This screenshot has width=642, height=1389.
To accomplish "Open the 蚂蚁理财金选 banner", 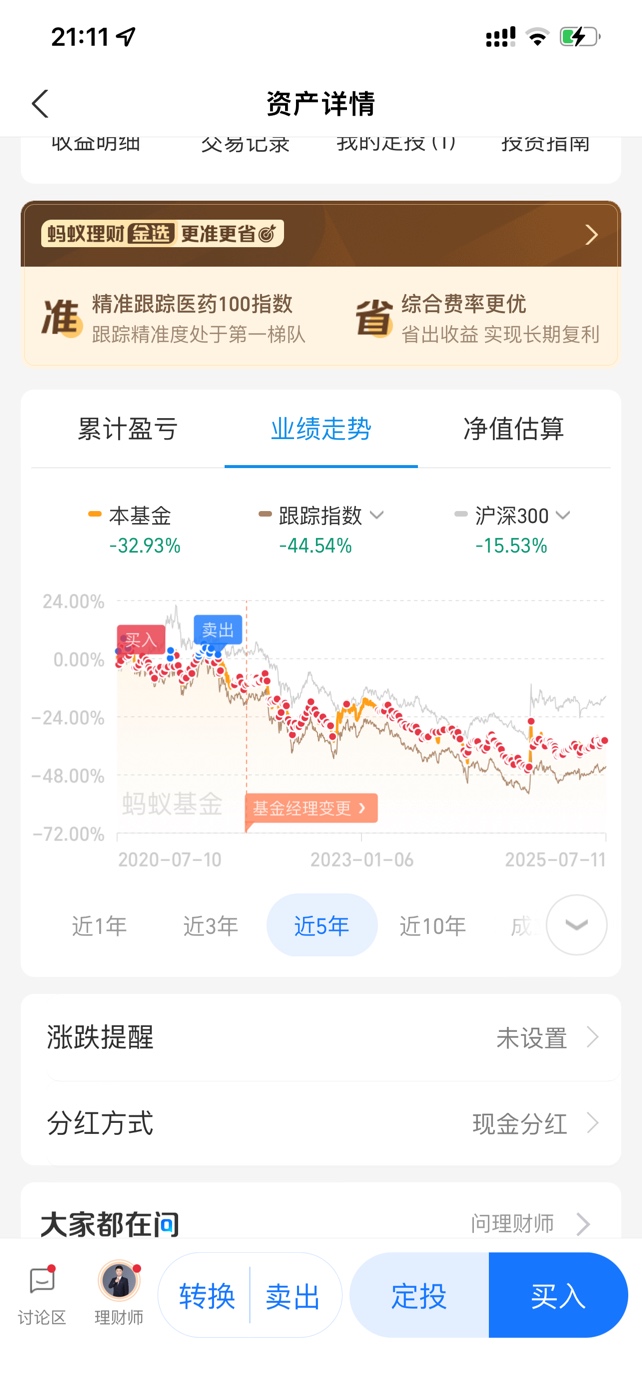I will (320, 234).
